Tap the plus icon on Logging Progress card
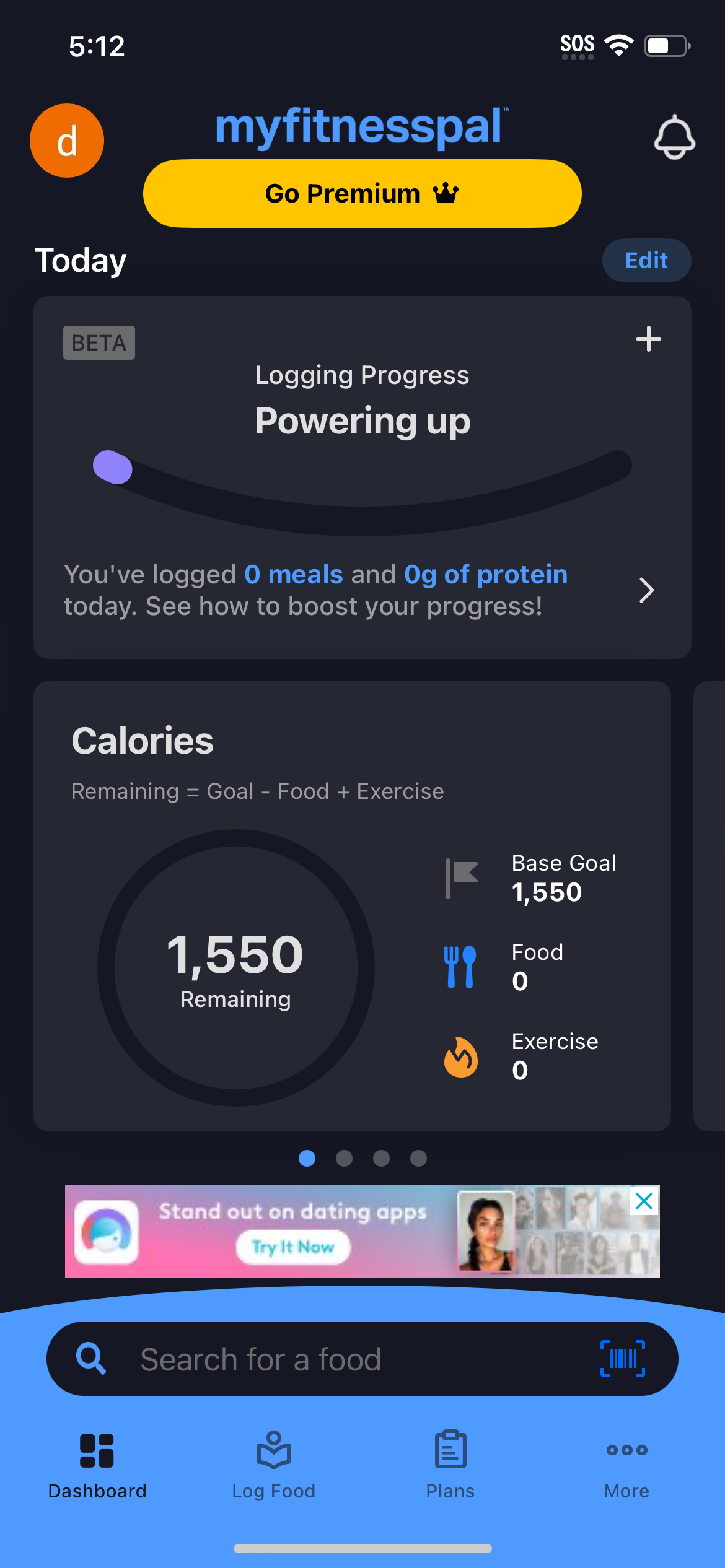The height and width of the screenshot is (1568, 725). pyautogui.click(x=648, y=338)
